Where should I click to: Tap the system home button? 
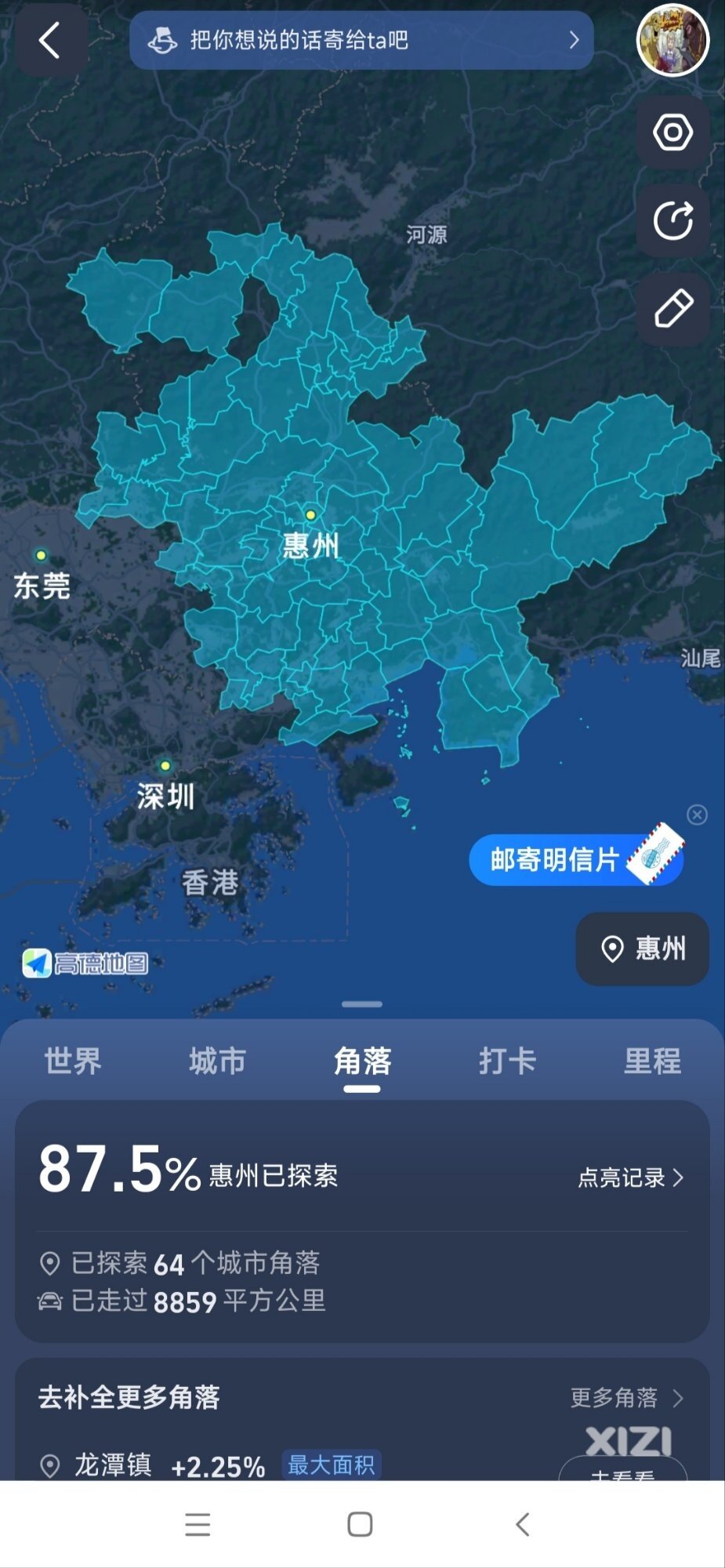click(x=360, y=1524)
